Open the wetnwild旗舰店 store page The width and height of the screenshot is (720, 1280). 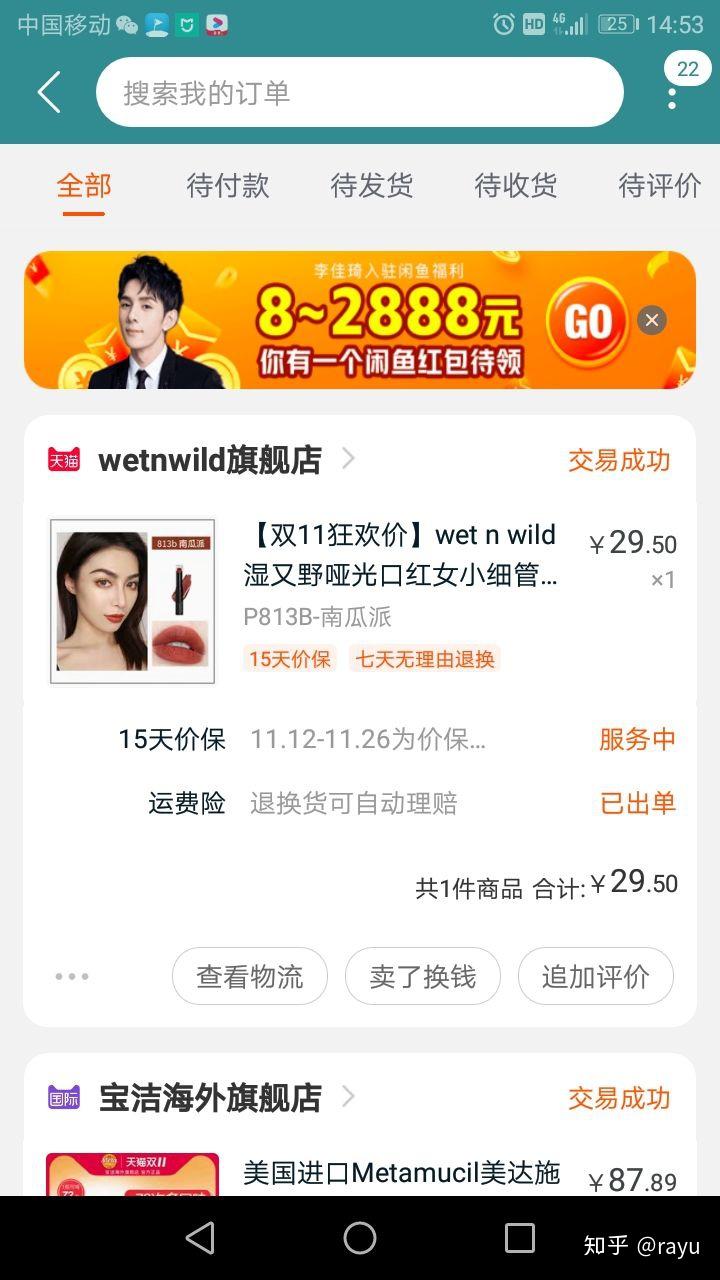(x=210, y=460)
